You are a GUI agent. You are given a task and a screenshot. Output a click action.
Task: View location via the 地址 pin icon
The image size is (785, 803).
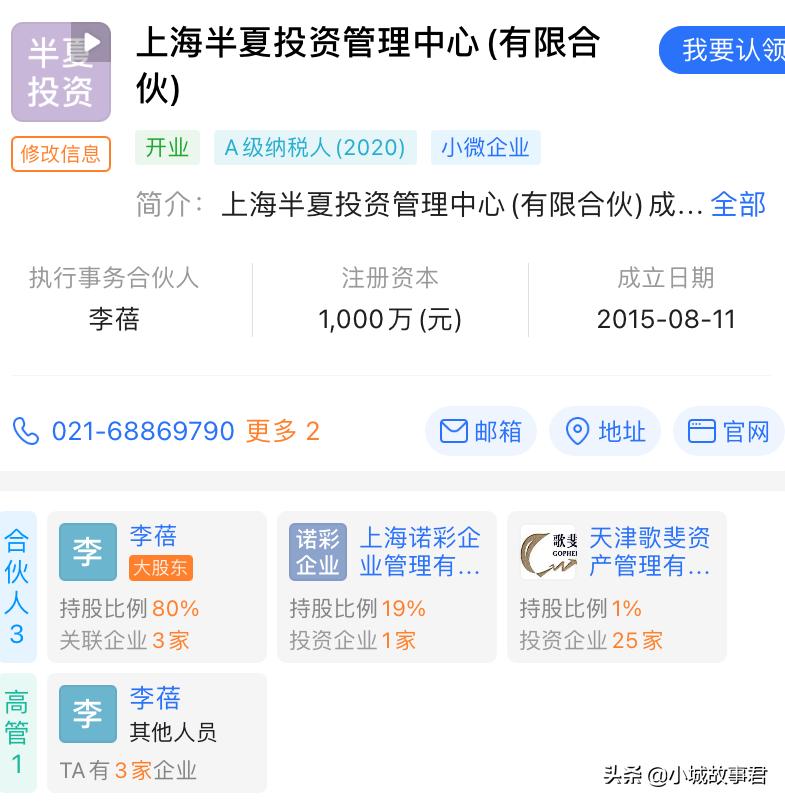[577, 431]
